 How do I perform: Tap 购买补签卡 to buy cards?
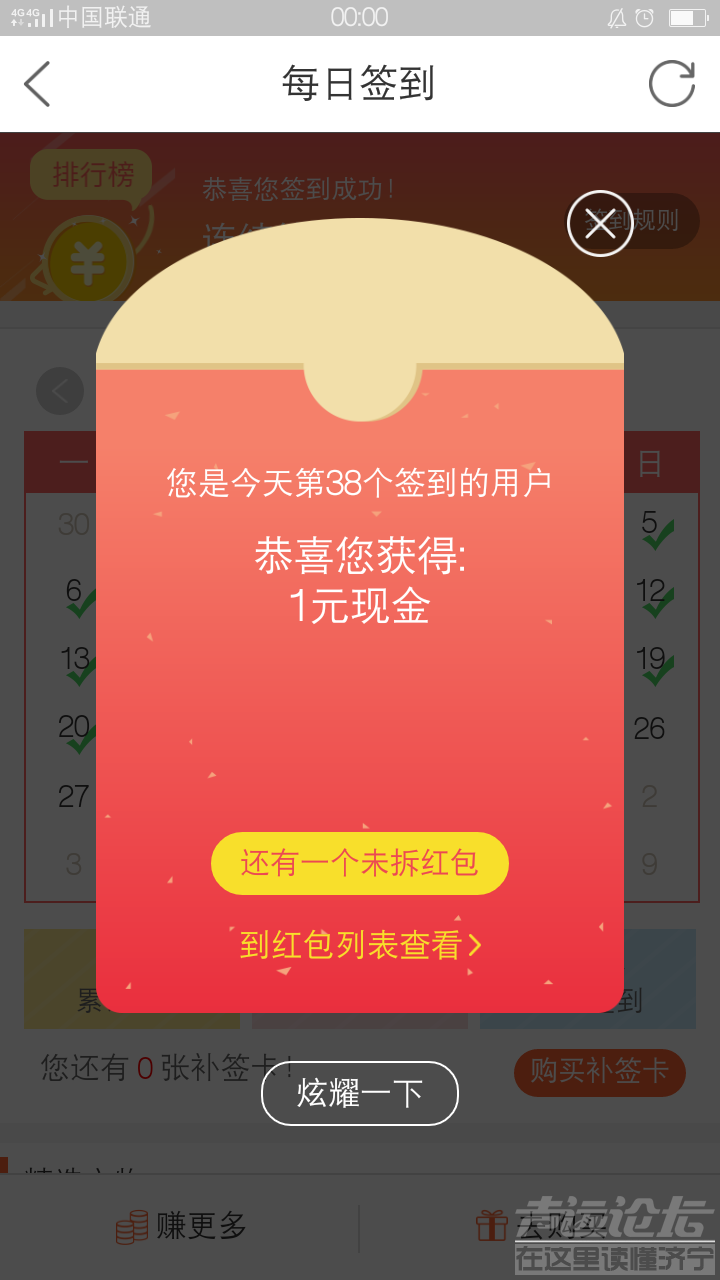[599, 1072]
